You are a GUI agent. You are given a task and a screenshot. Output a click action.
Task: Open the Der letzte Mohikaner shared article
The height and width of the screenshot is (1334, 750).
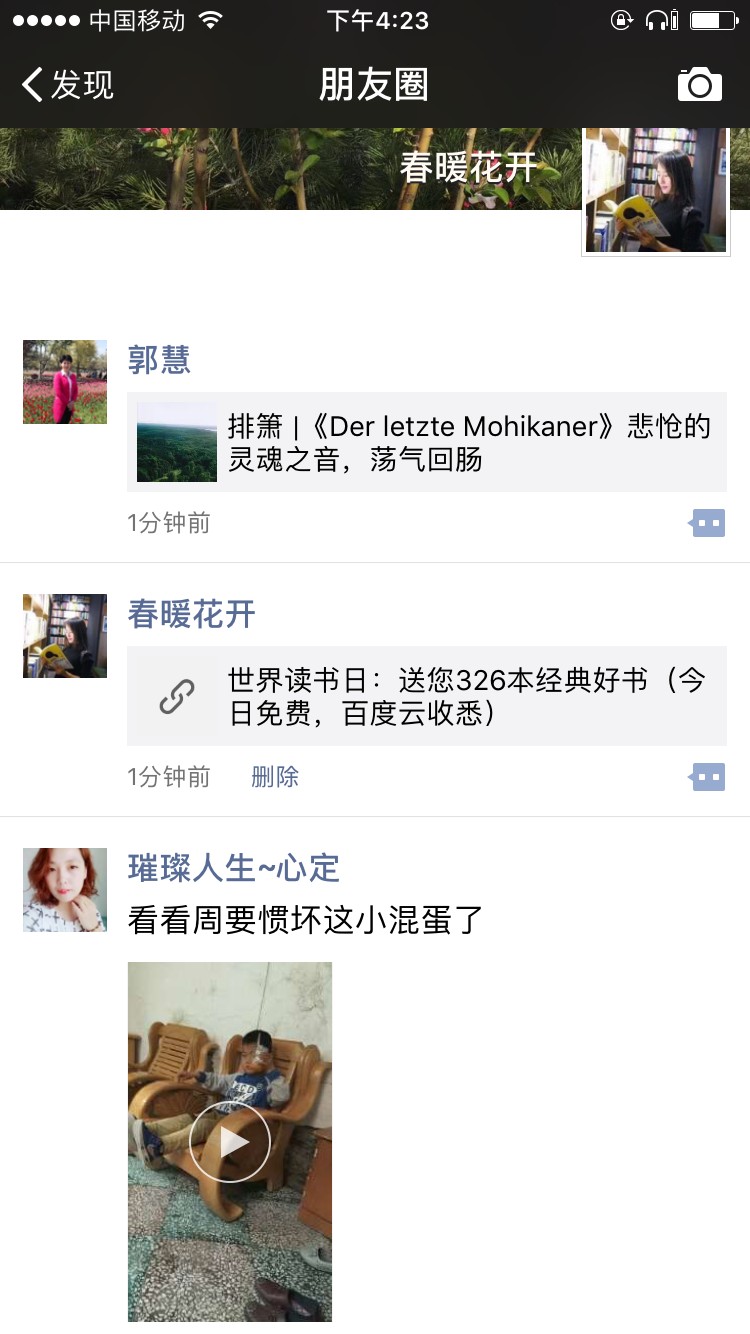point(427,442)
